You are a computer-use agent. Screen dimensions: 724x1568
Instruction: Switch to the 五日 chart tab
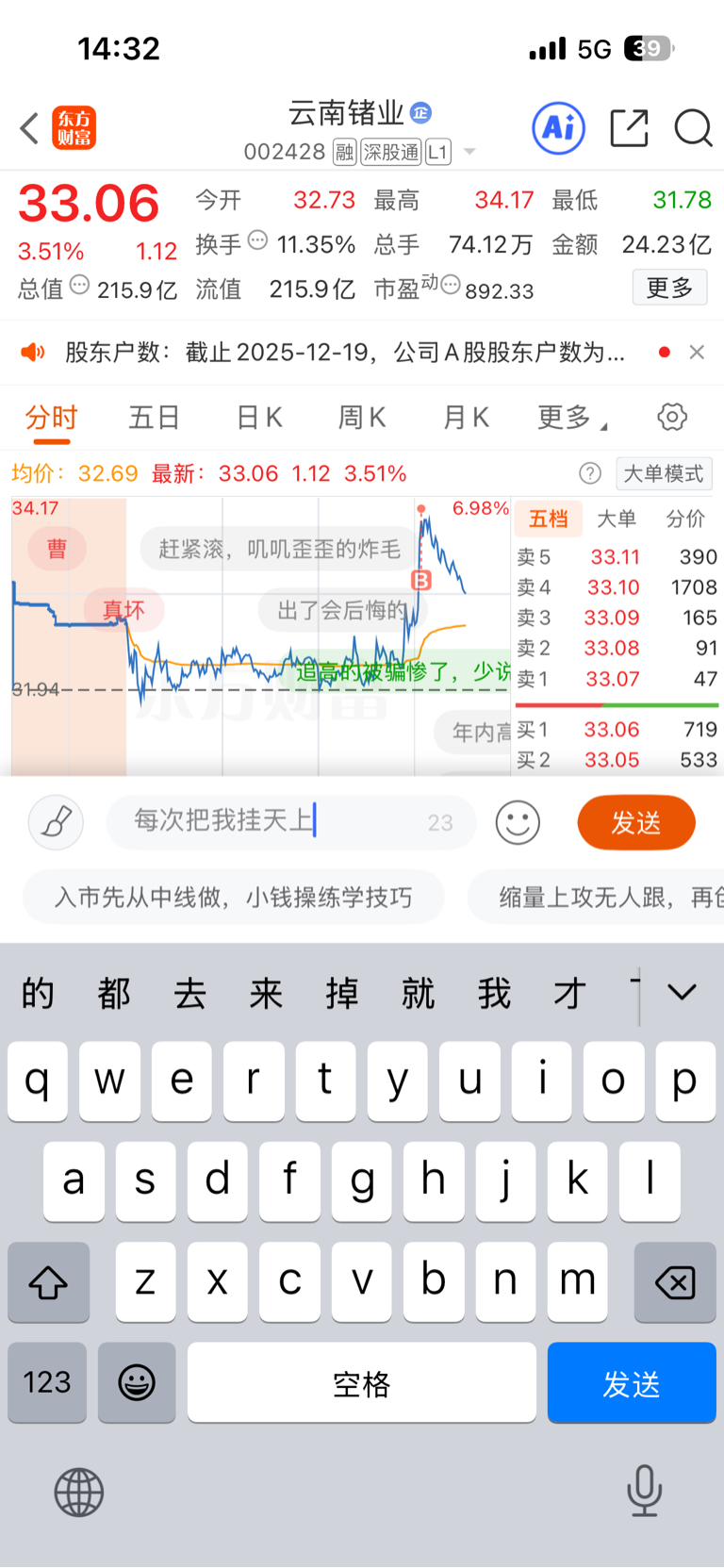[x=154, y=417]
